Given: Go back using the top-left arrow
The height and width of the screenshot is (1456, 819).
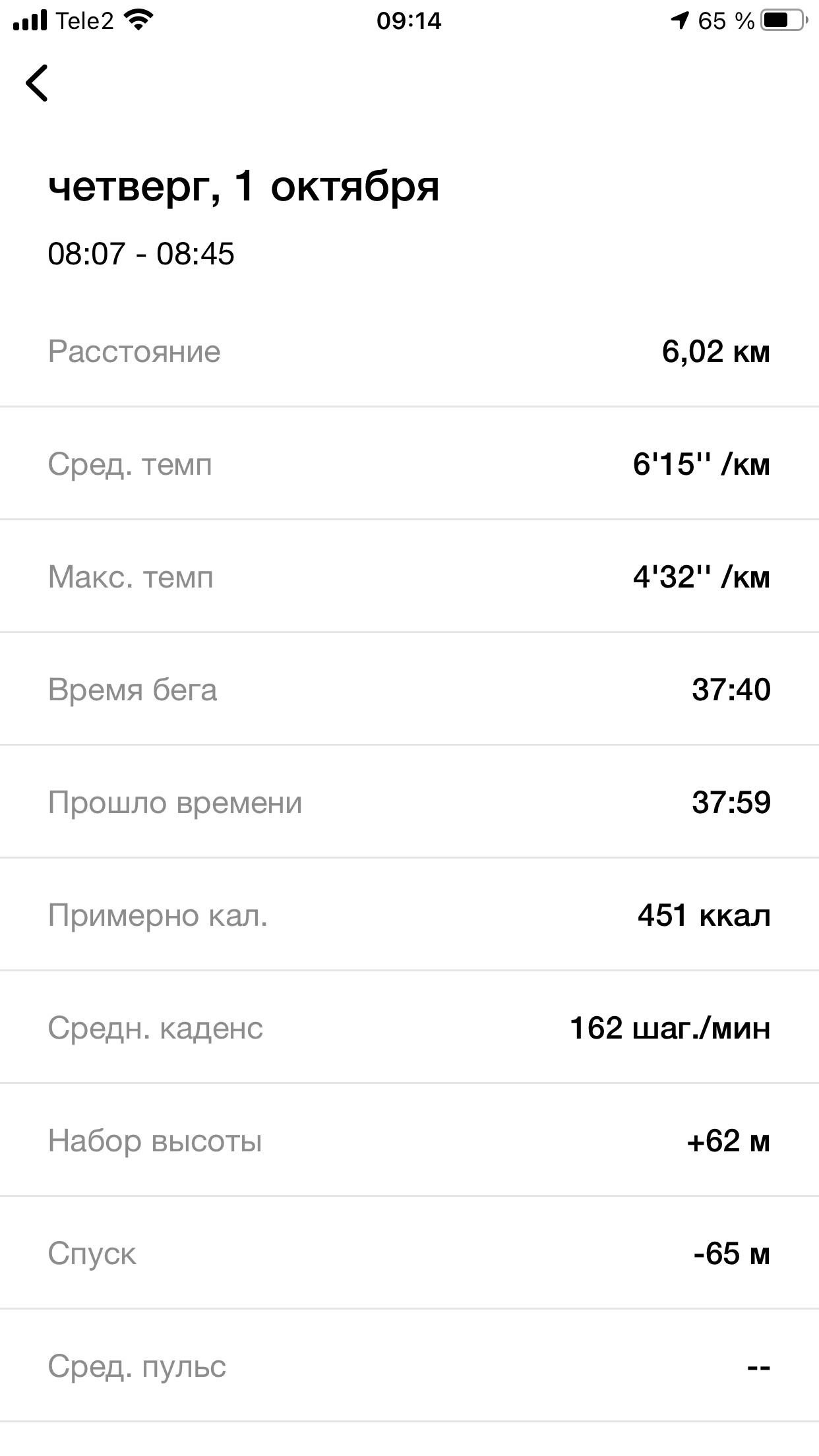Looking at the screenshot, I should tap(37, 83).
